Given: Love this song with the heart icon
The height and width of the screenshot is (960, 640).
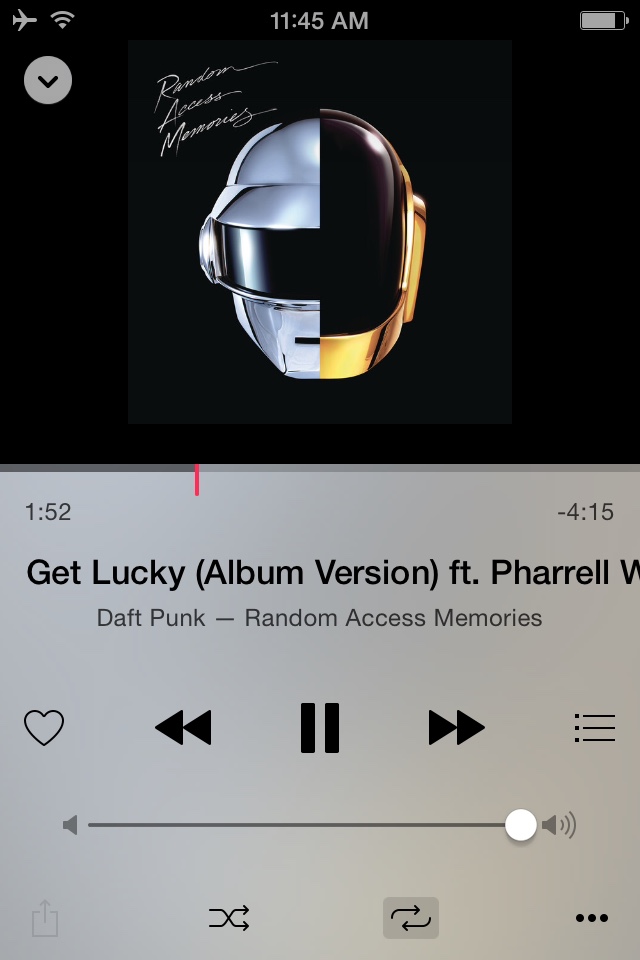Looking at the screenshot, I should (x=44, y=728).
